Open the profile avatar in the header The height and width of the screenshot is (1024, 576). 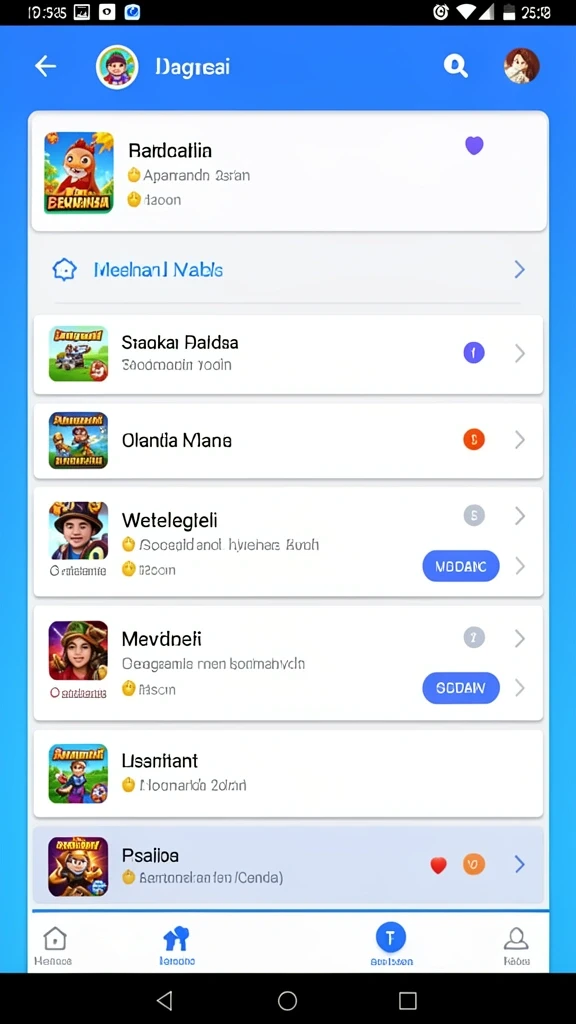[522, 66]
